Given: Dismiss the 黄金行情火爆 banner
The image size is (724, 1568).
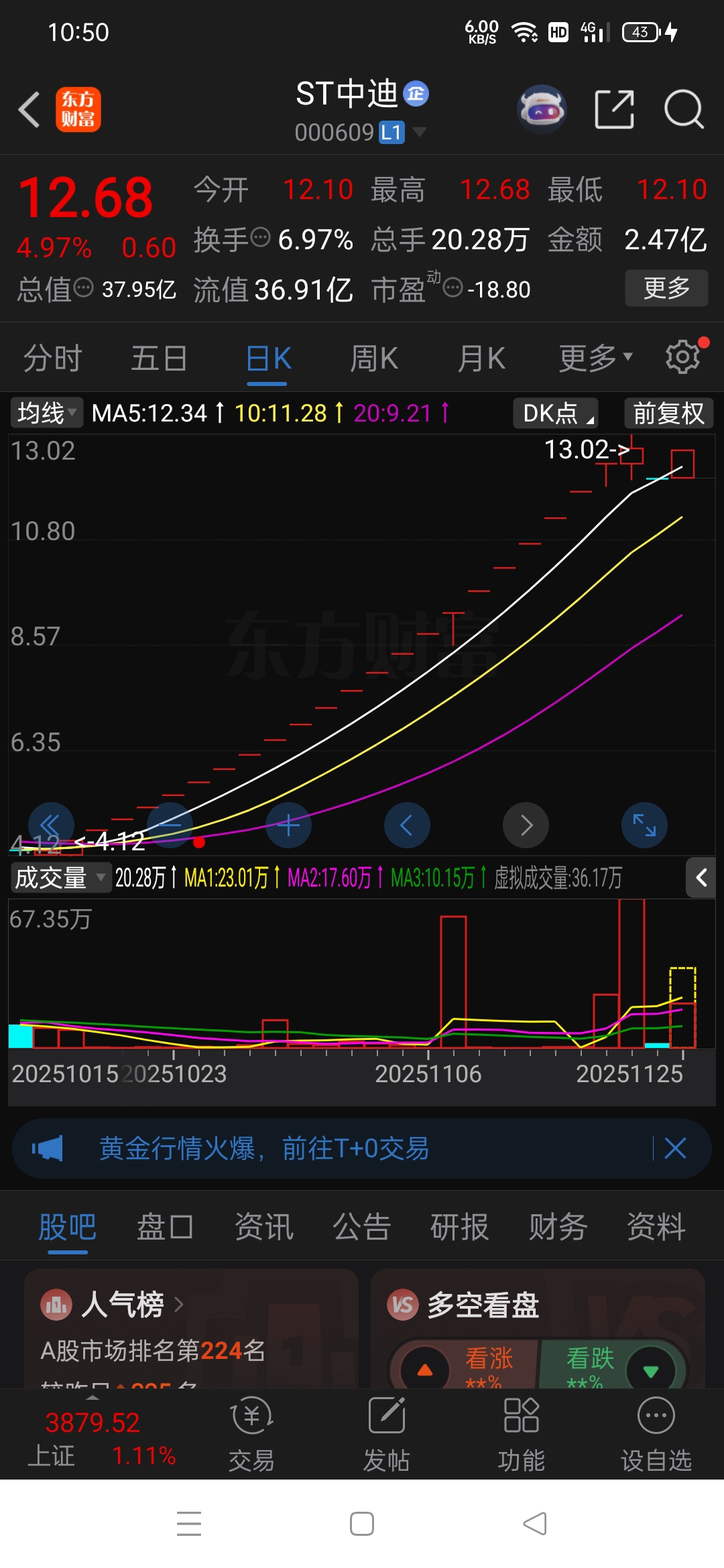Looking at the screenshot, I should click(x=675, y=1149).
